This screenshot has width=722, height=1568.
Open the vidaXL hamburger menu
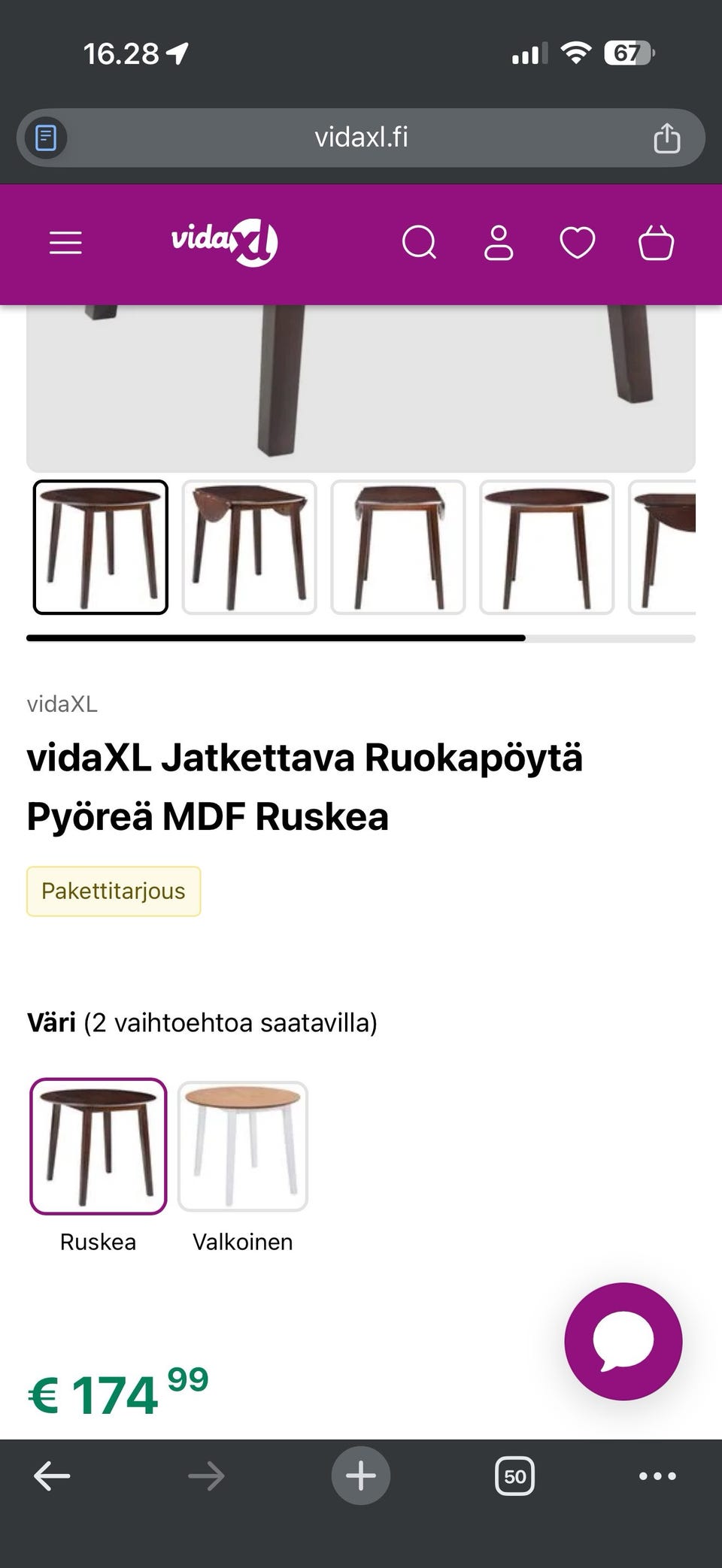(x=65, y=242)
